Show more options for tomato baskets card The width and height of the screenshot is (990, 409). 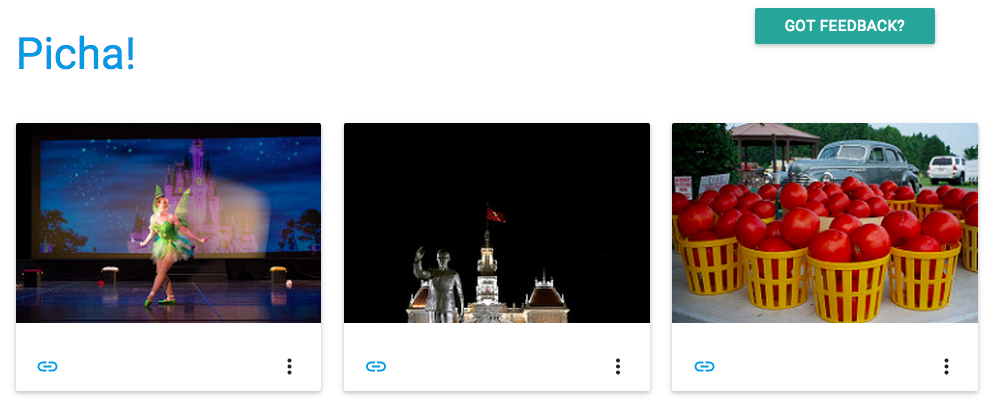[945, 367]
